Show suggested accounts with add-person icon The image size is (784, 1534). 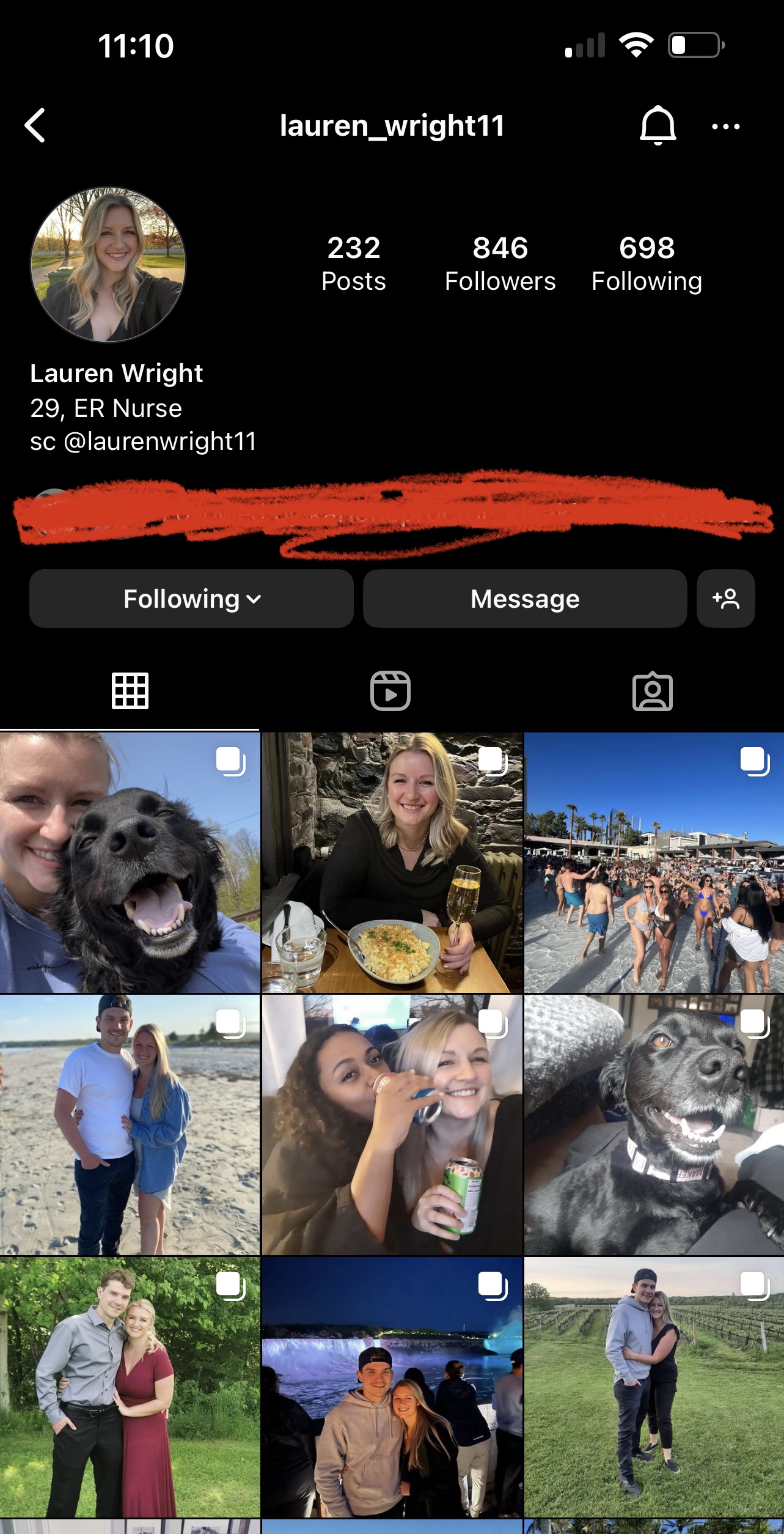tap(725, 599)
